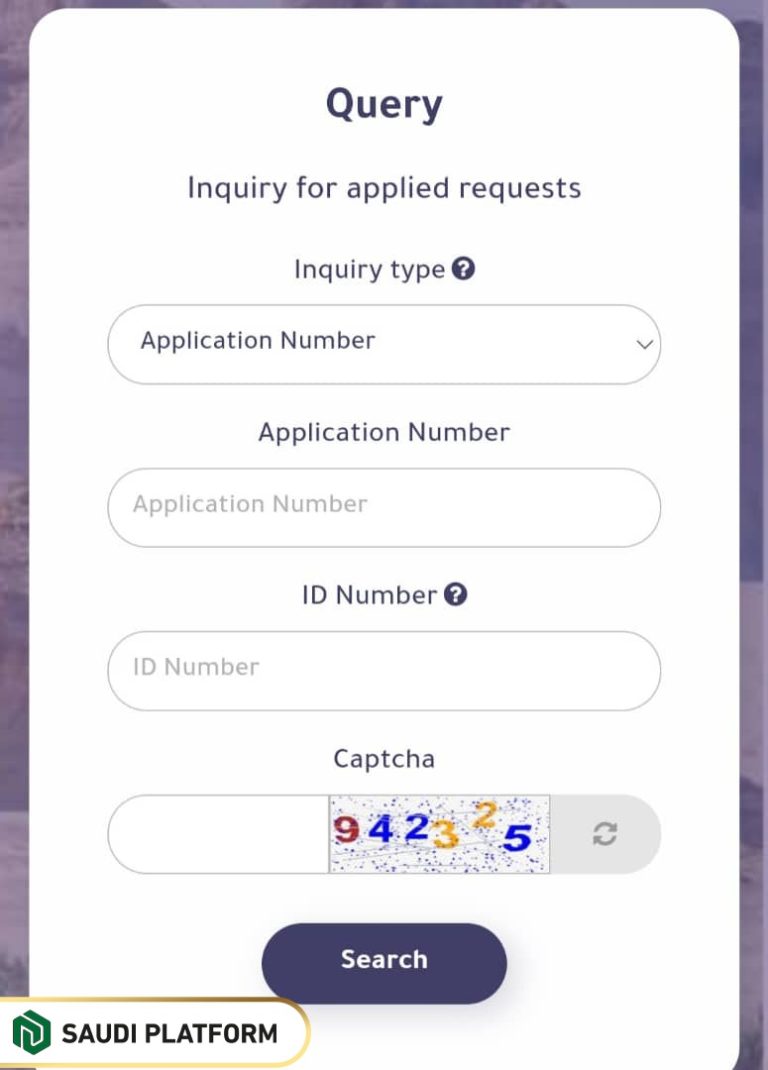The image size is (768, 1070).
Task: Select the dropdown chevron on Inquiry type
Action: [x=643, y=343]
